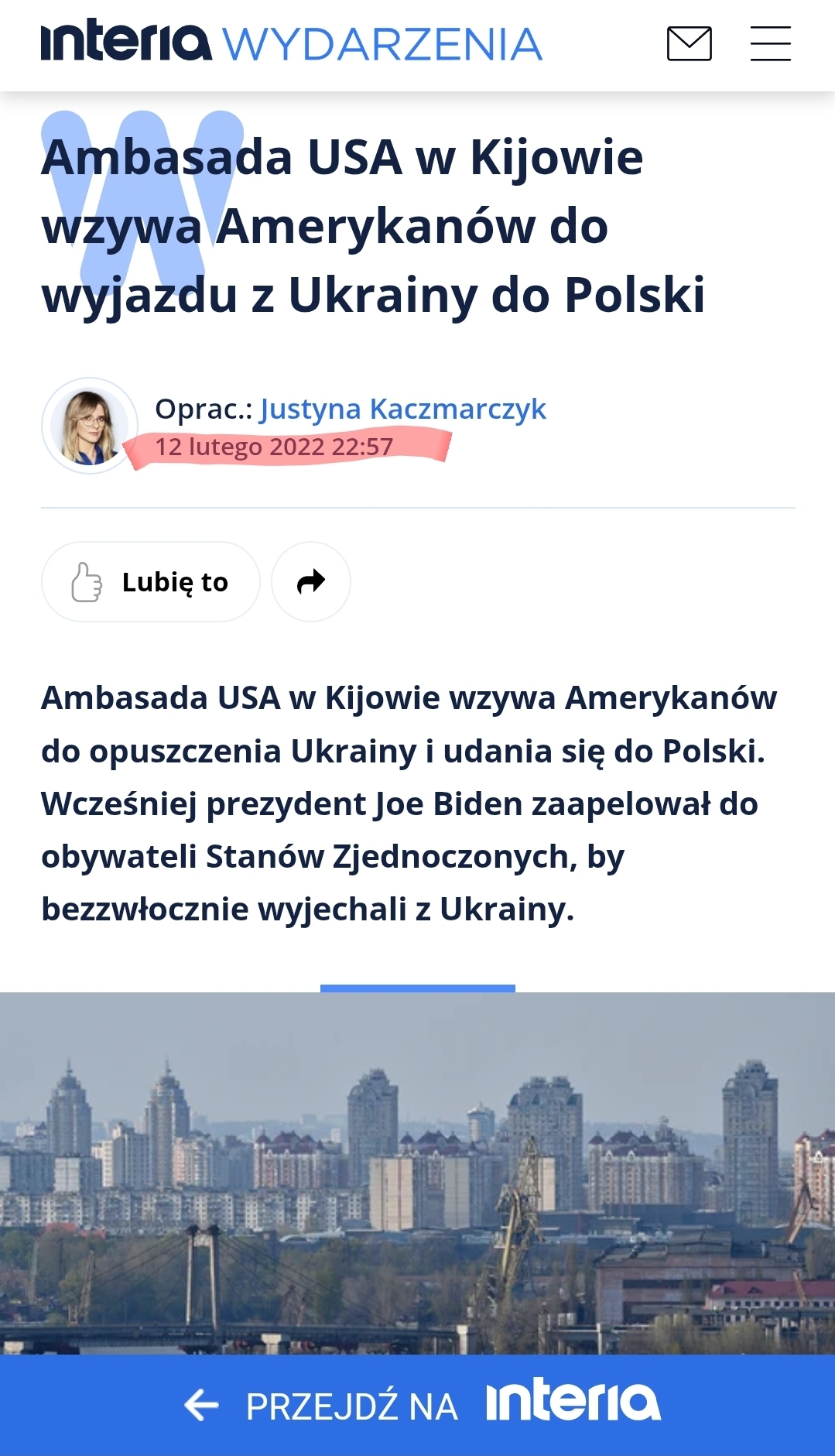Screen dimensions: 835x1456
Task: Share this article
Action: [x=311, y=581]
